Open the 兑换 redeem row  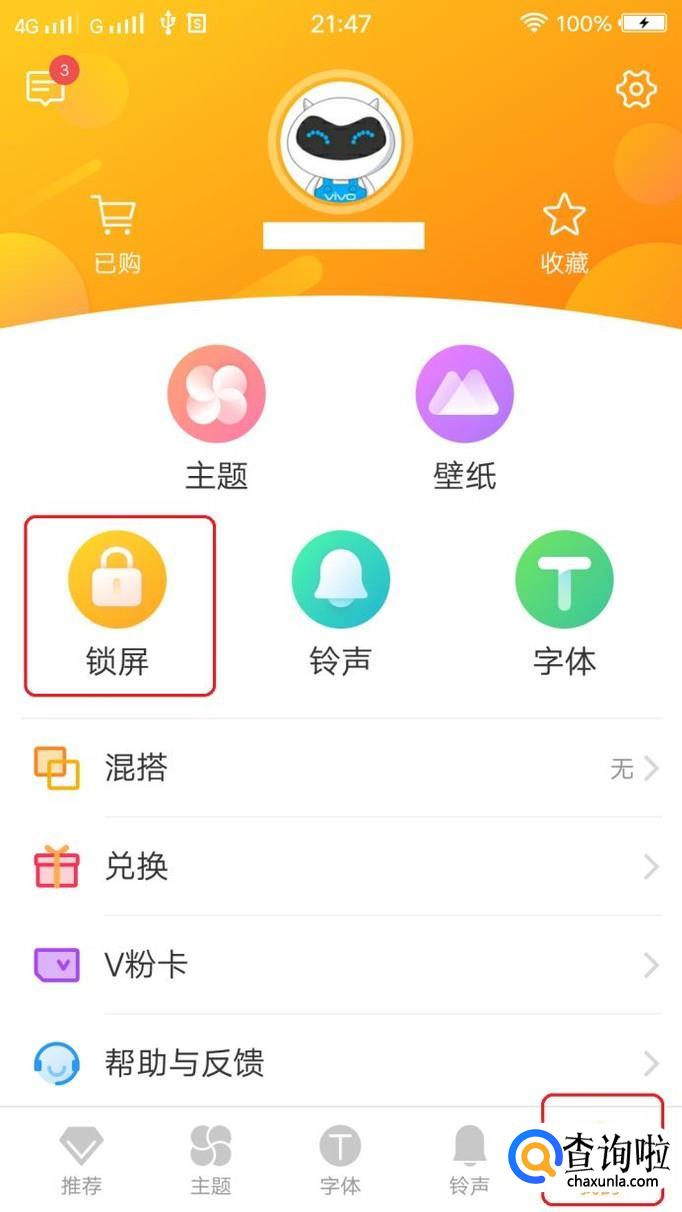coord(341,866)
